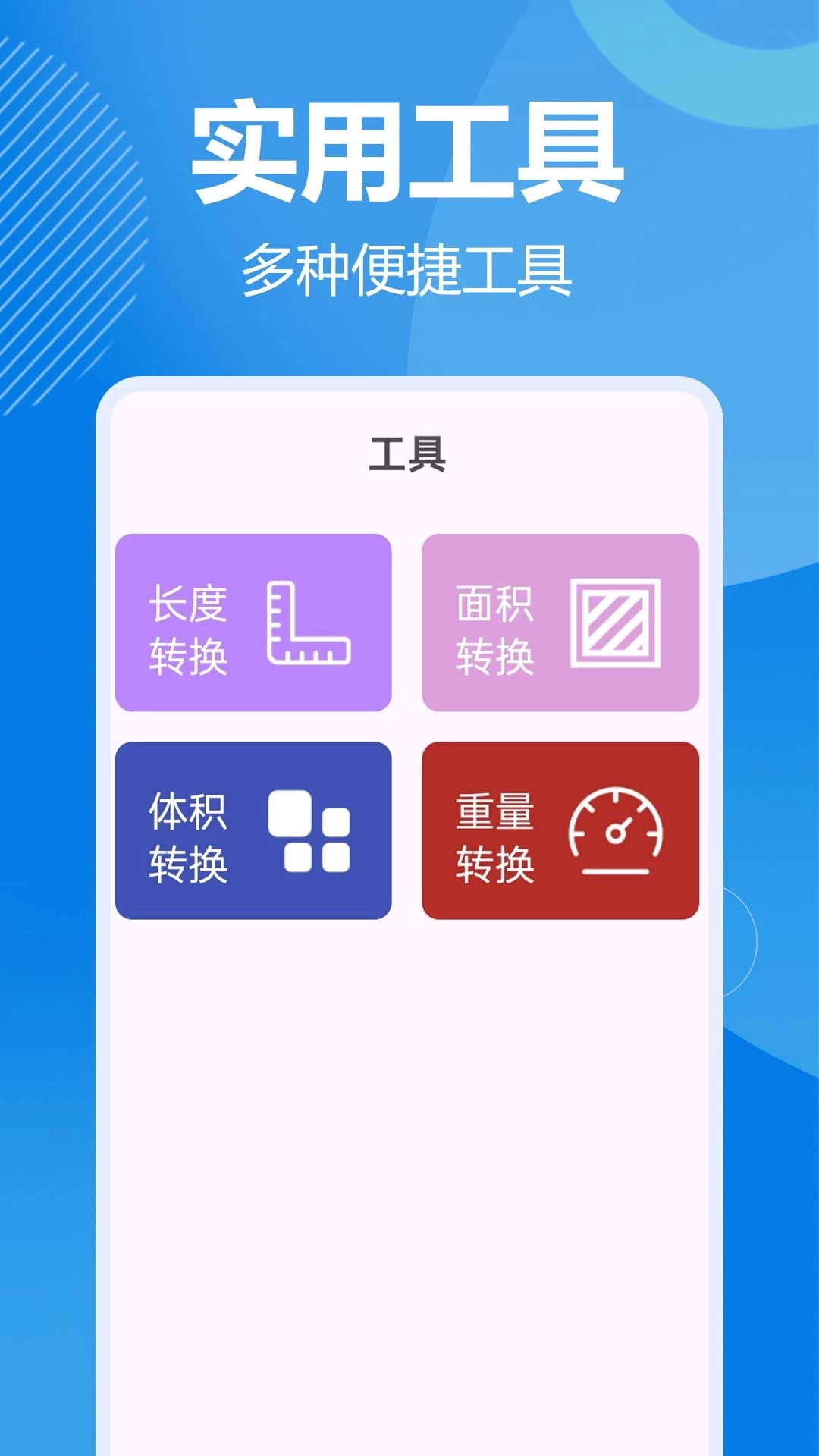Image resolution: width=819 pixels, height=1456 pixels.
Task: Click the hatched square icon for area conversion
Action: click(616, 623)
